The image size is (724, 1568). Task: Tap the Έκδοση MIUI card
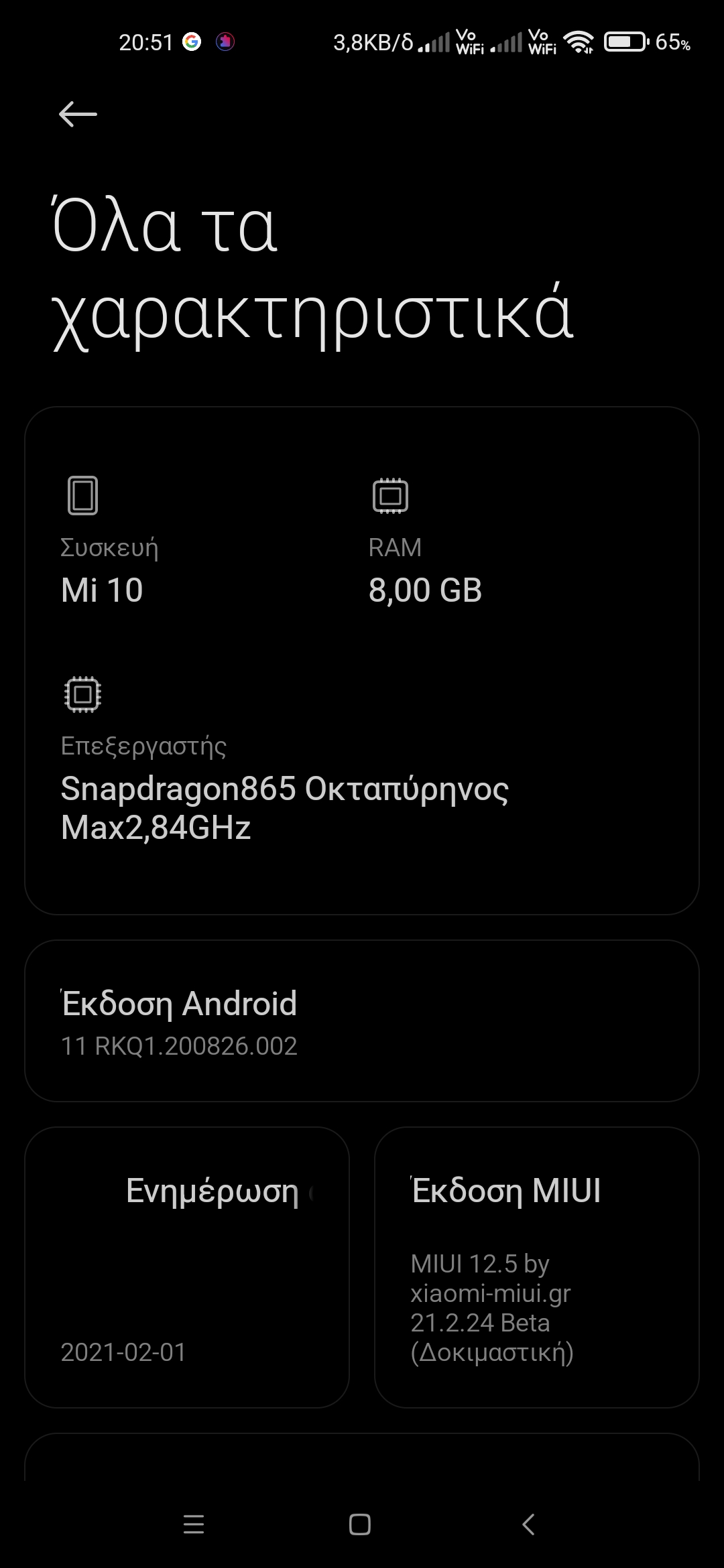536,1267
